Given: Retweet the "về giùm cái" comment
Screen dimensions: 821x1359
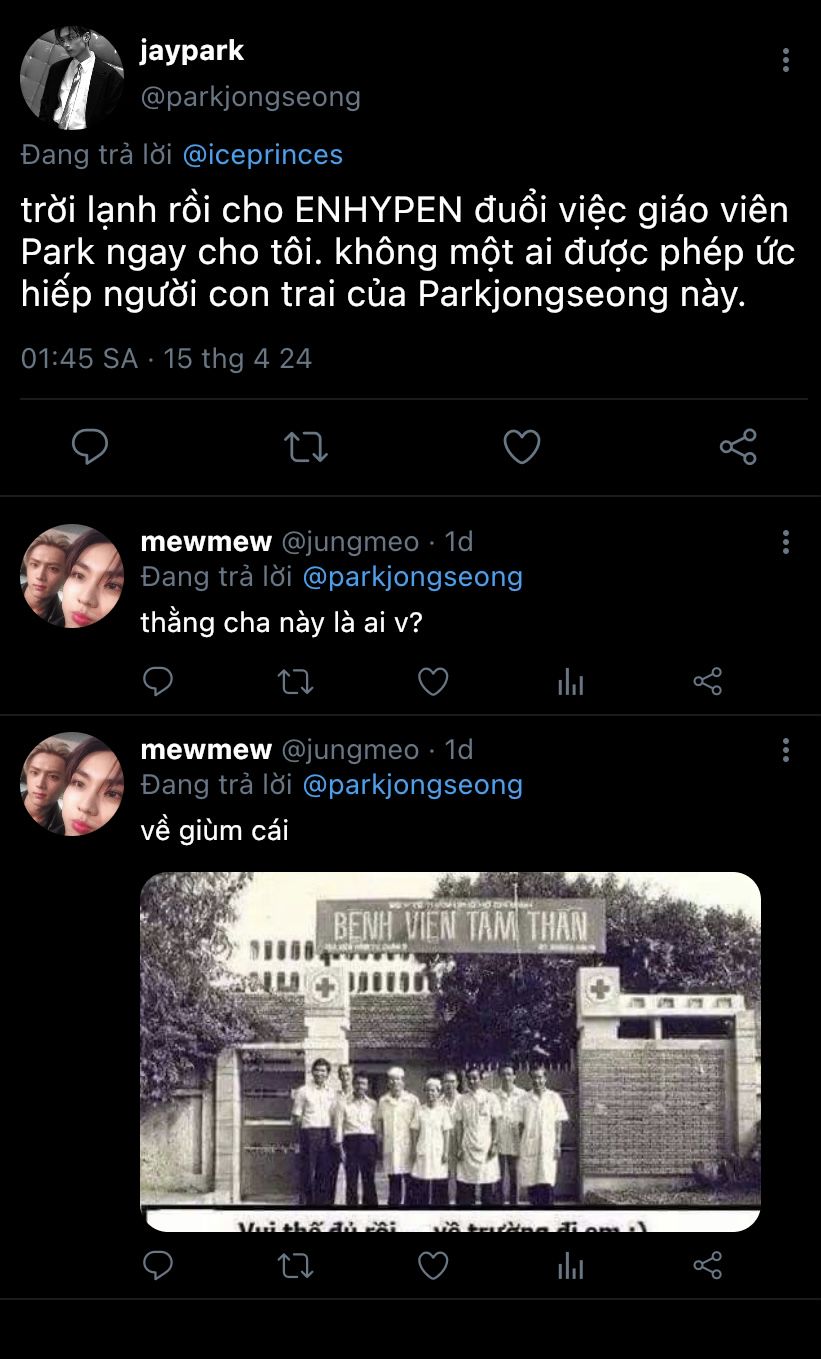Looking at the screenshot, I should click(295, 1266).
